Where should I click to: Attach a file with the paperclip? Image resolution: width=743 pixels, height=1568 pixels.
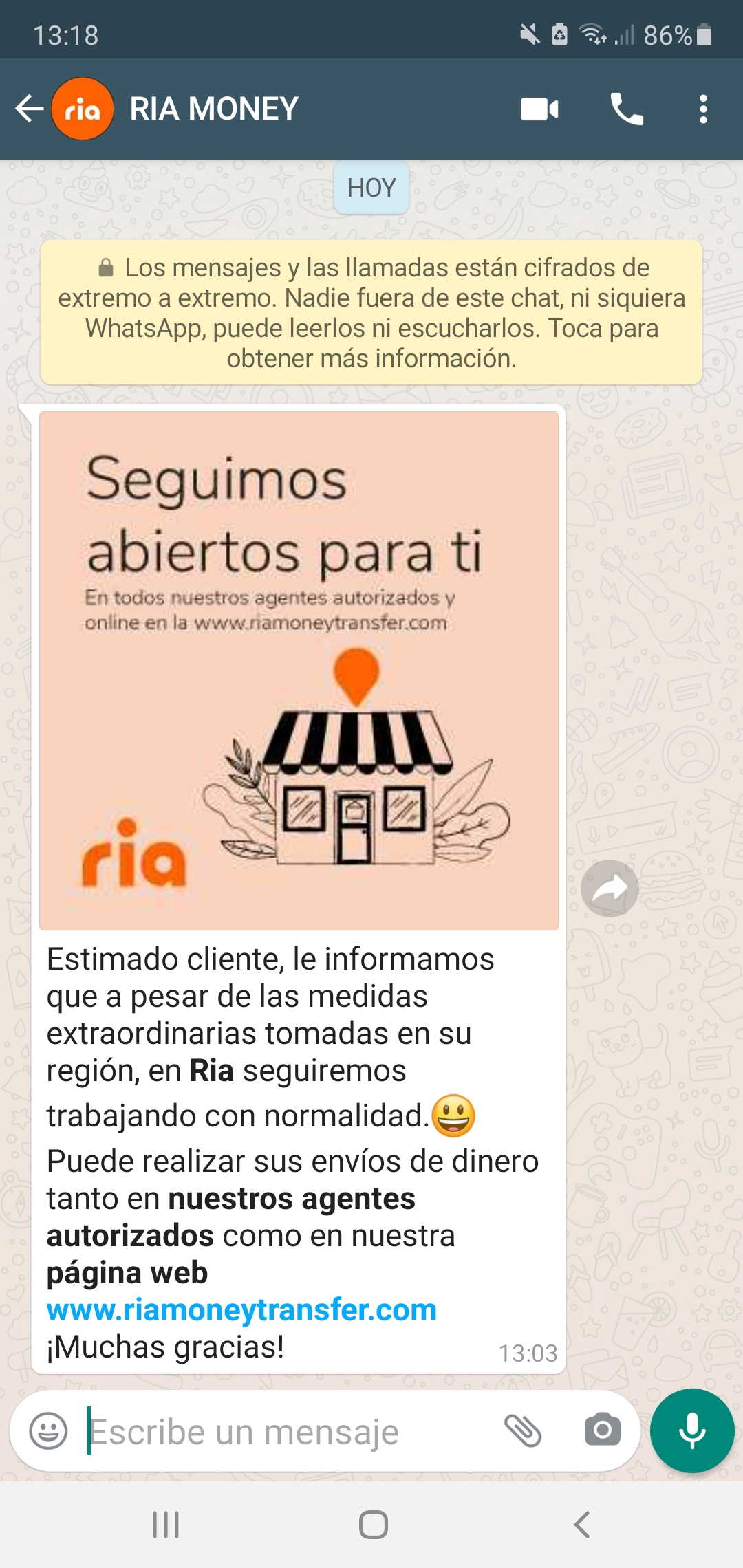click(523, 1431)
